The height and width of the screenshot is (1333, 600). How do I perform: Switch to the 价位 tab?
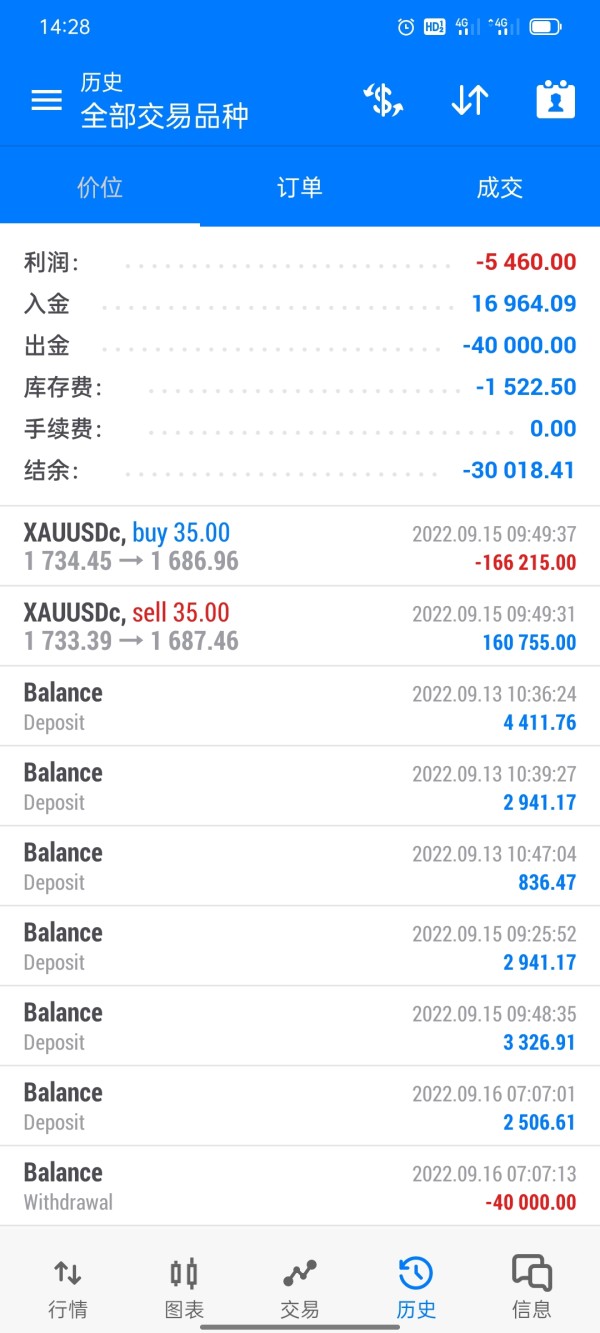pos(100,187)
